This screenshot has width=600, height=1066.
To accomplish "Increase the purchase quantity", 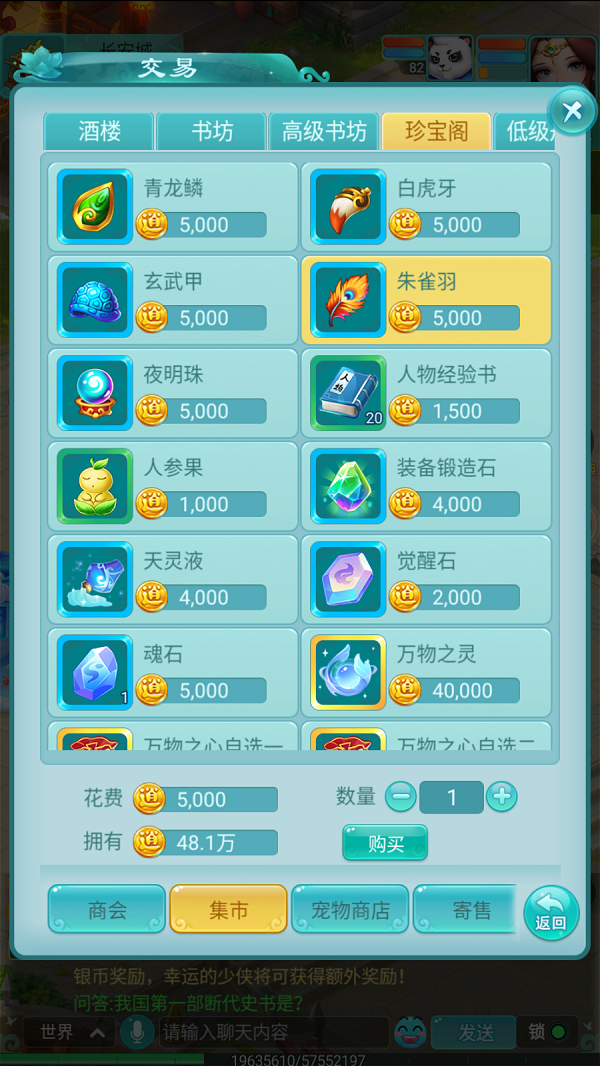I will [501, 797].
